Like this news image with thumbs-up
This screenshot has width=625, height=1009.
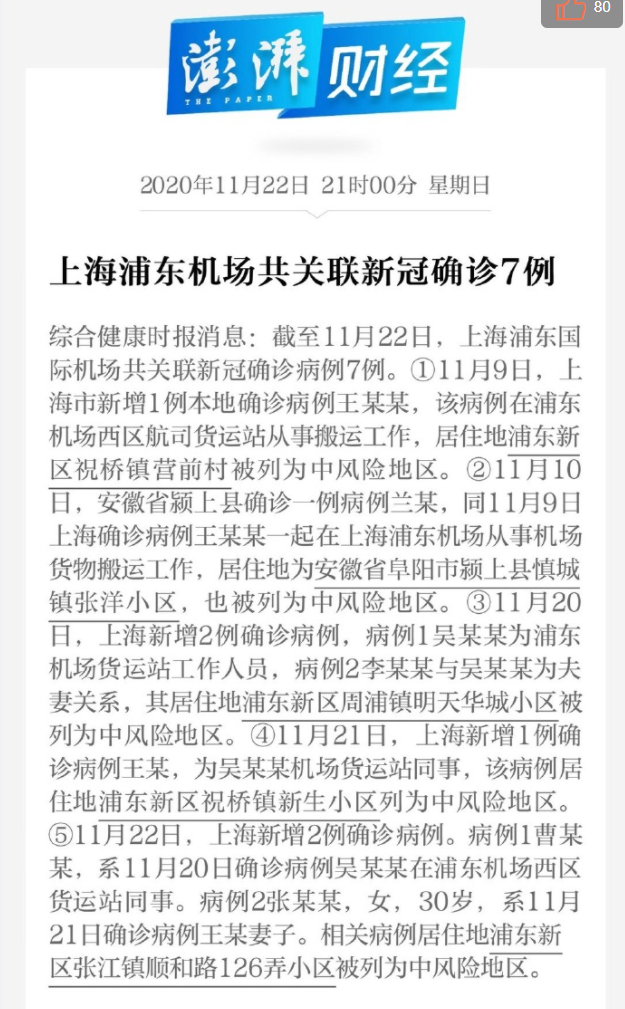(x=572, y=10)
